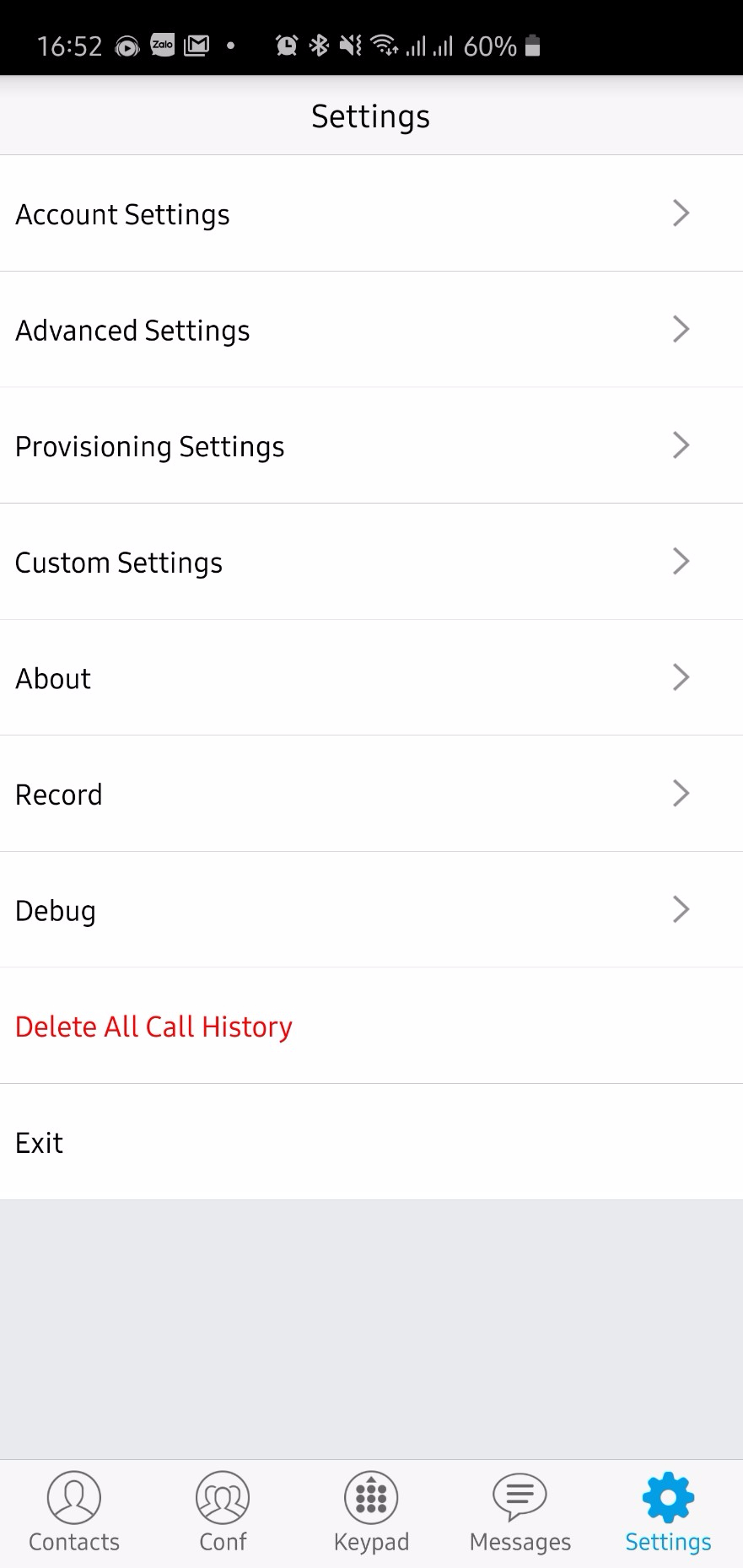Open the About page
Screen dimensions: 743x1568
(371, 677)
